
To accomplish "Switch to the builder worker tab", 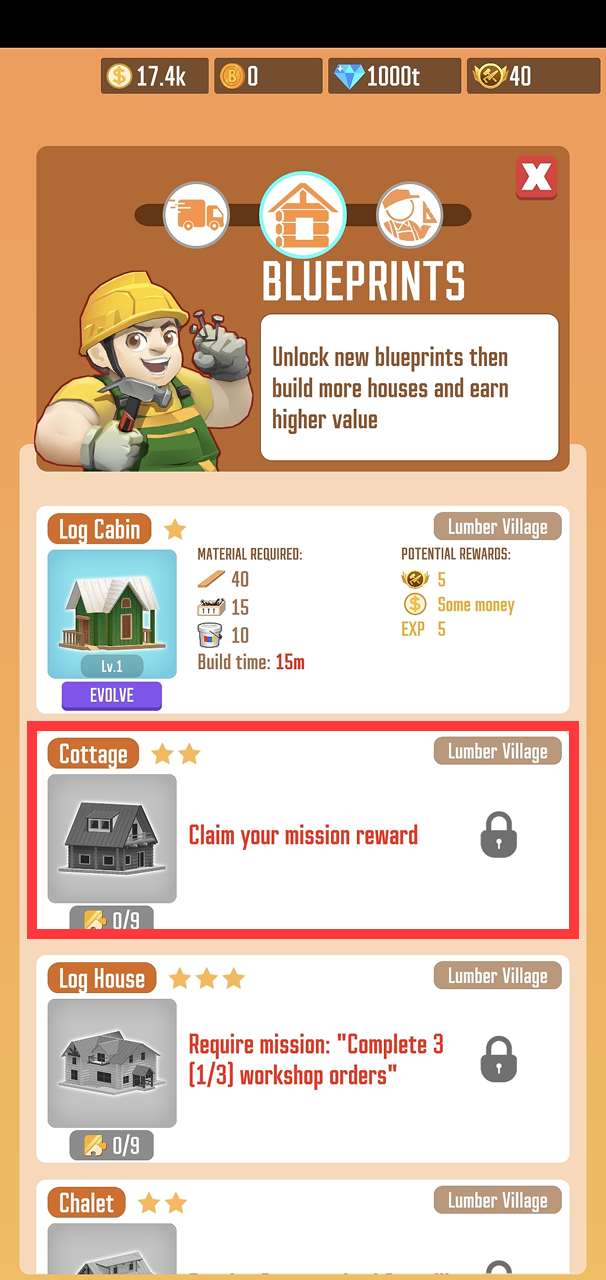I will [x=409, y=214].
